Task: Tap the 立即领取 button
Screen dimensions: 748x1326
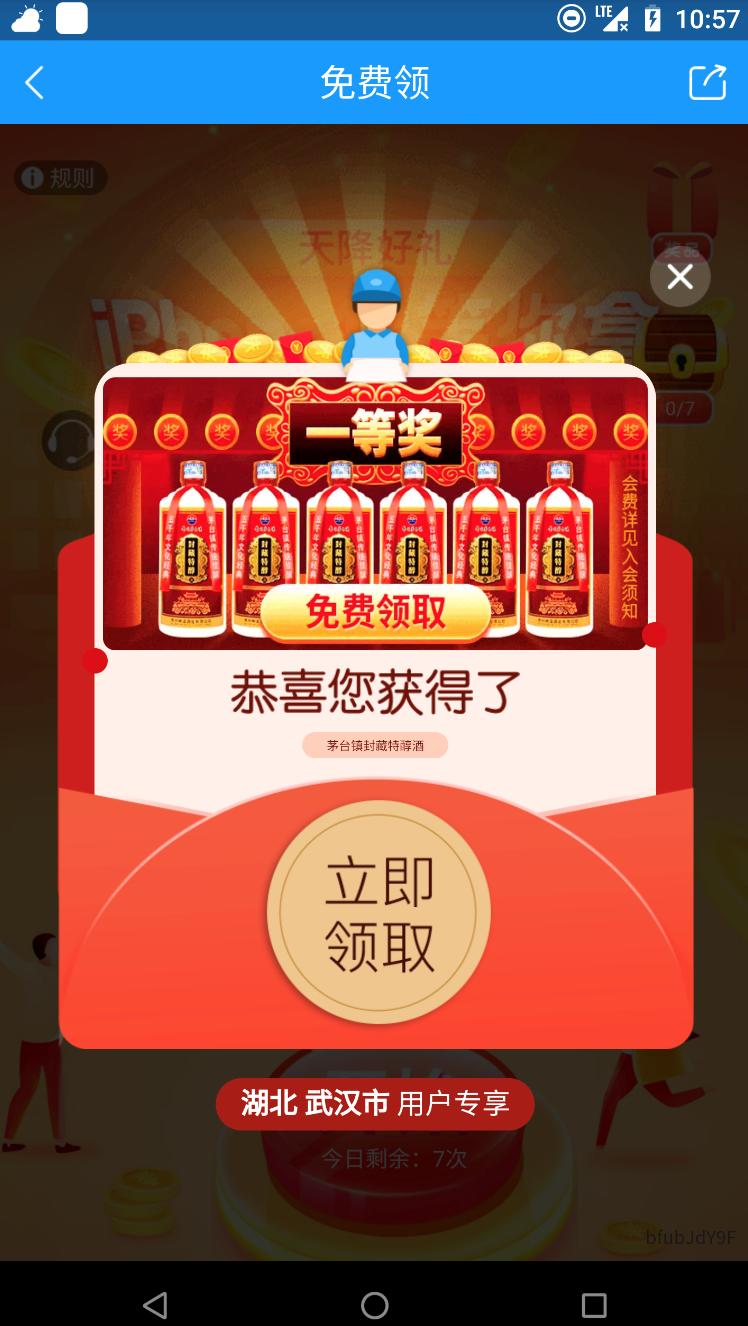Action: click(x=379, y=911)
